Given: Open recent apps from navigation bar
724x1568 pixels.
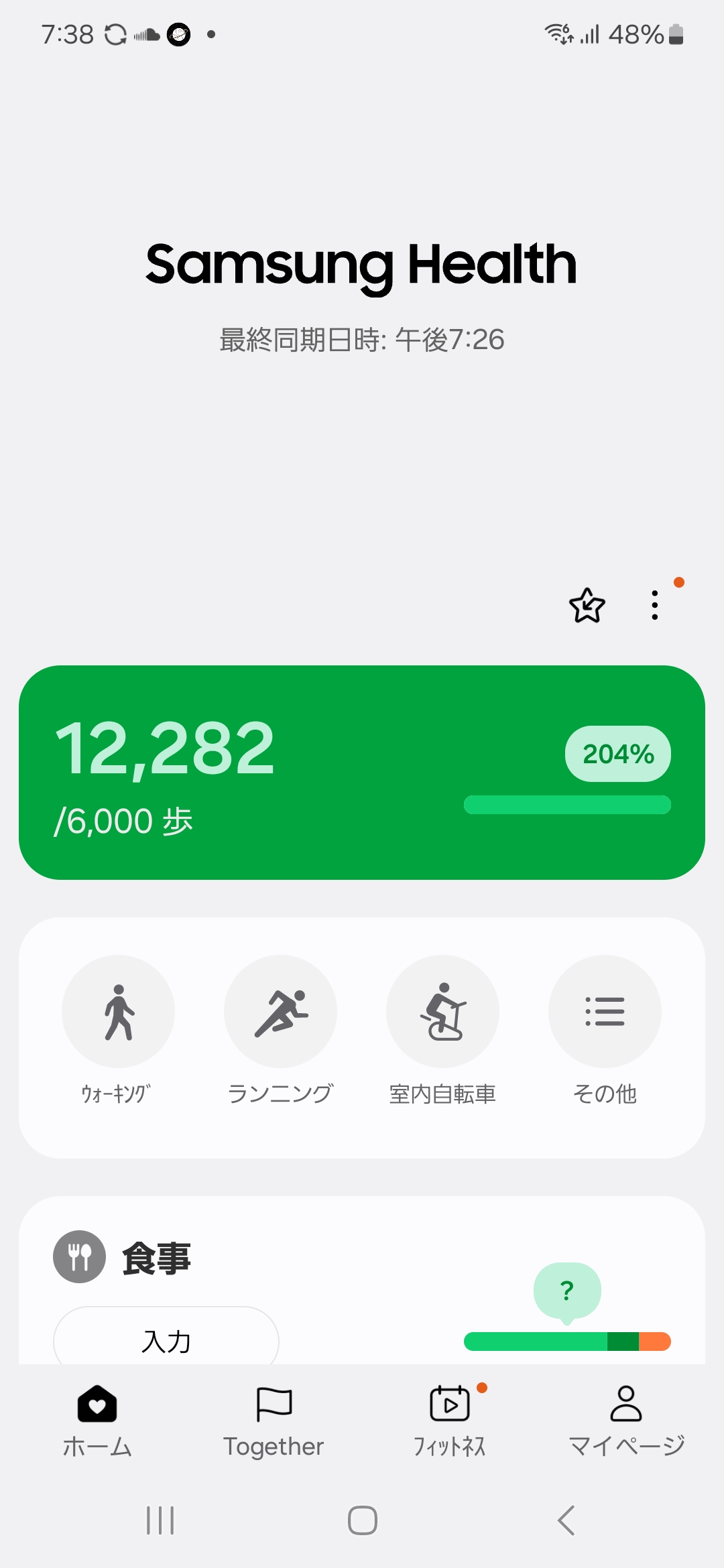Looking at the screenshot, I should pos(160,1520).
